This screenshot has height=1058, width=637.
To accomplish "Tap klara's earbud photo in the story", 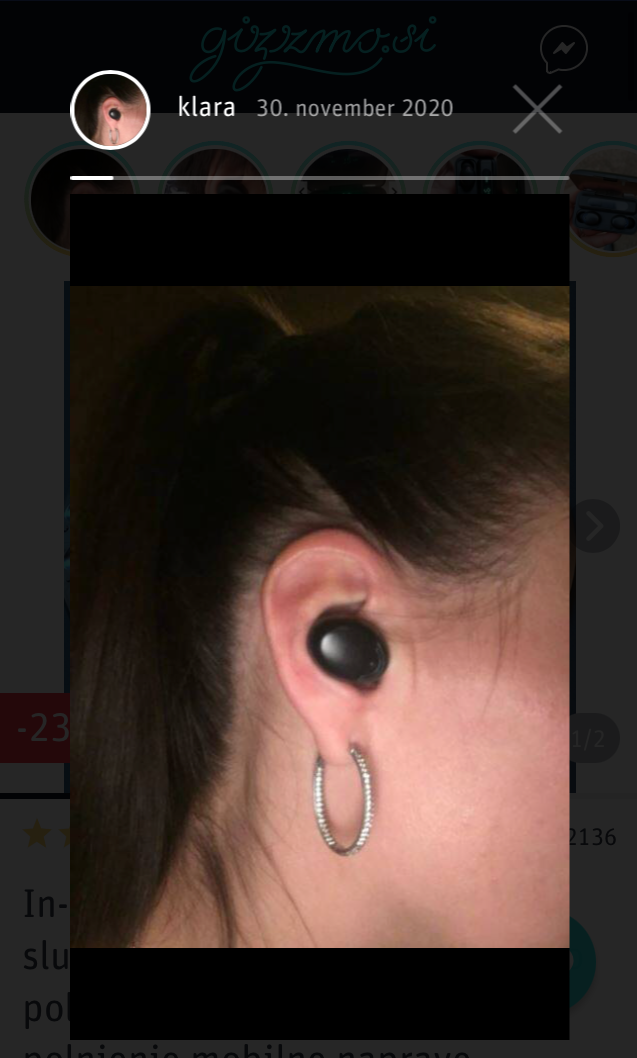I will point(320,617).
